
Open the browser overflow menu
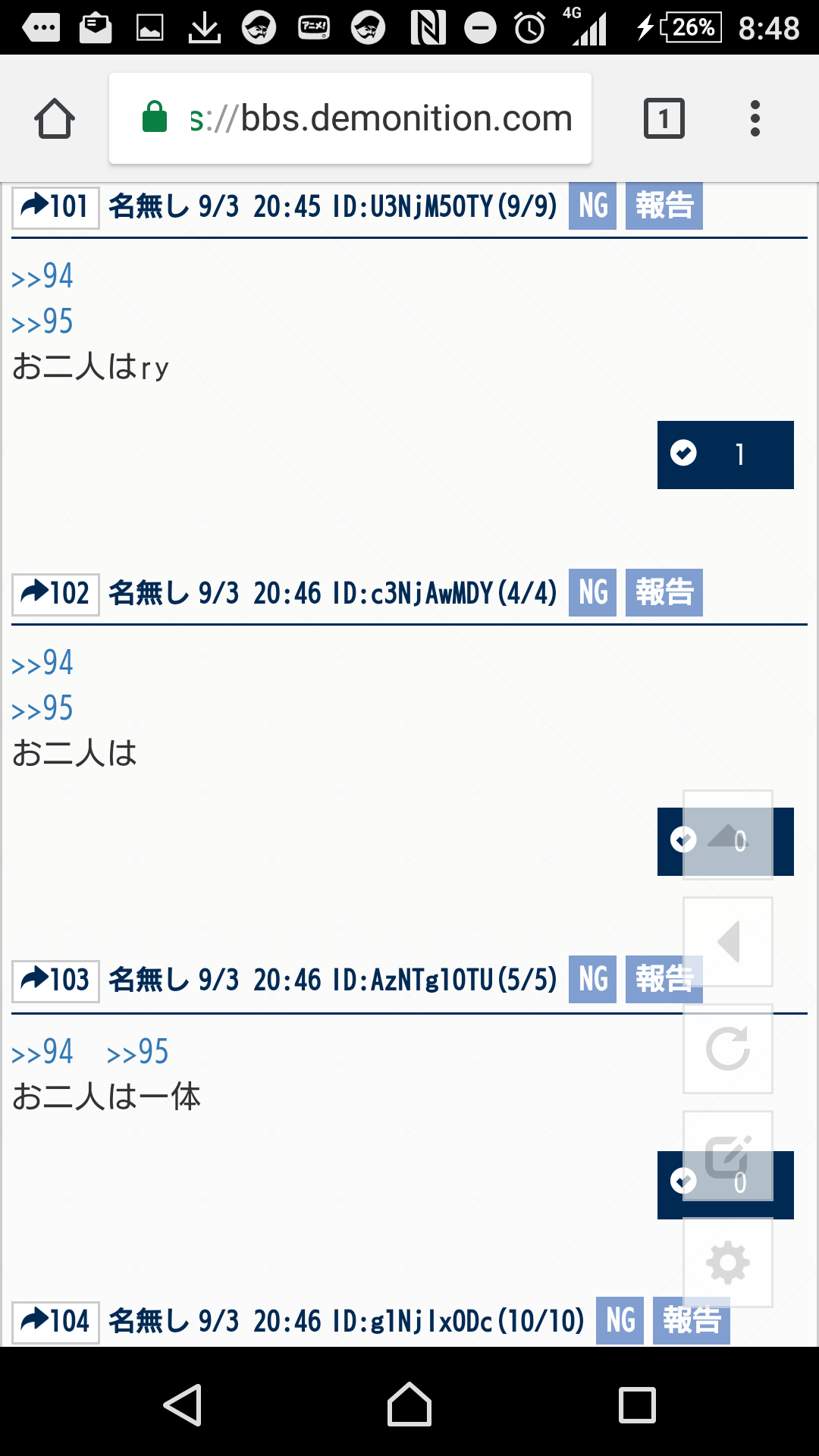[x=755, y=119]
